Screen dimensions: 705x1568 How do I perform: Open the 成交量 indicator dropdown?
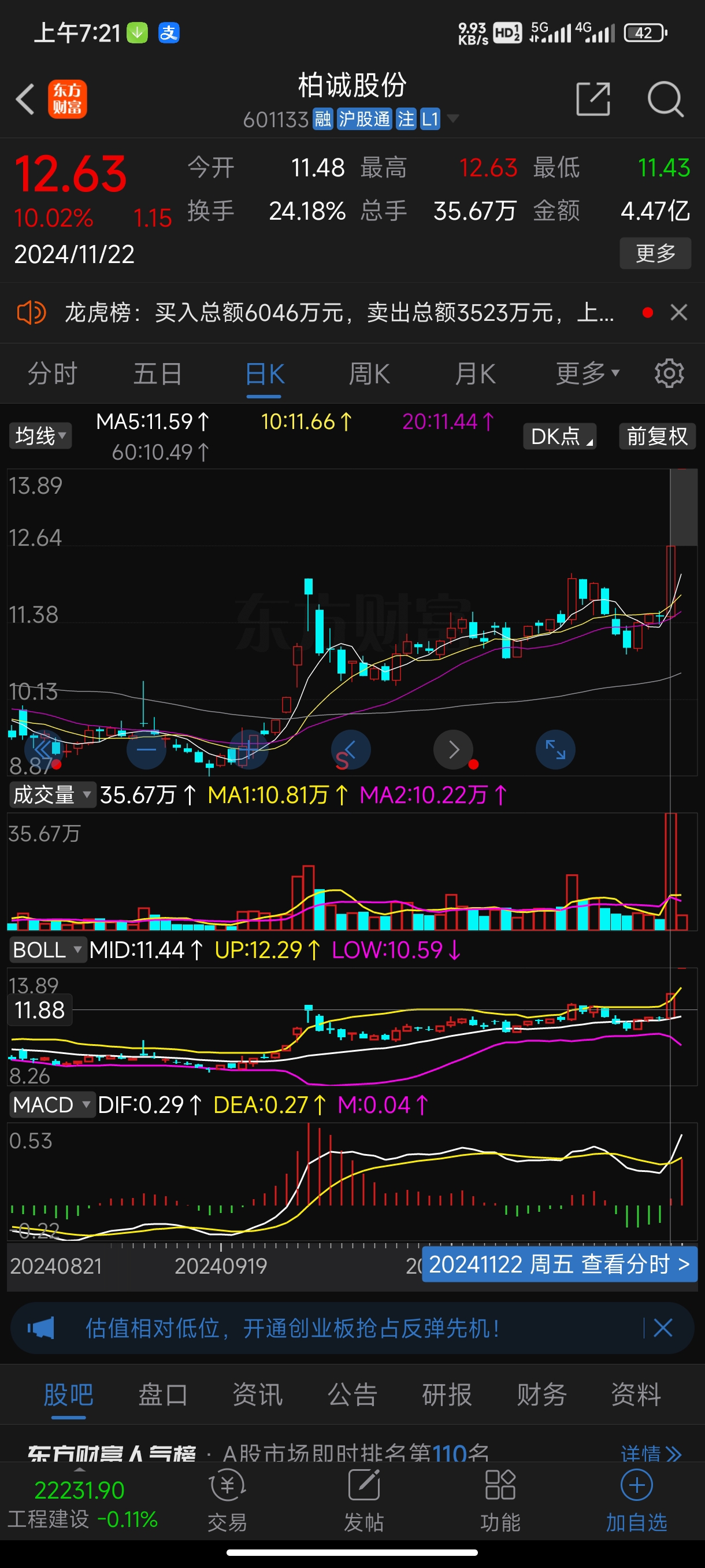pos(53,794)
